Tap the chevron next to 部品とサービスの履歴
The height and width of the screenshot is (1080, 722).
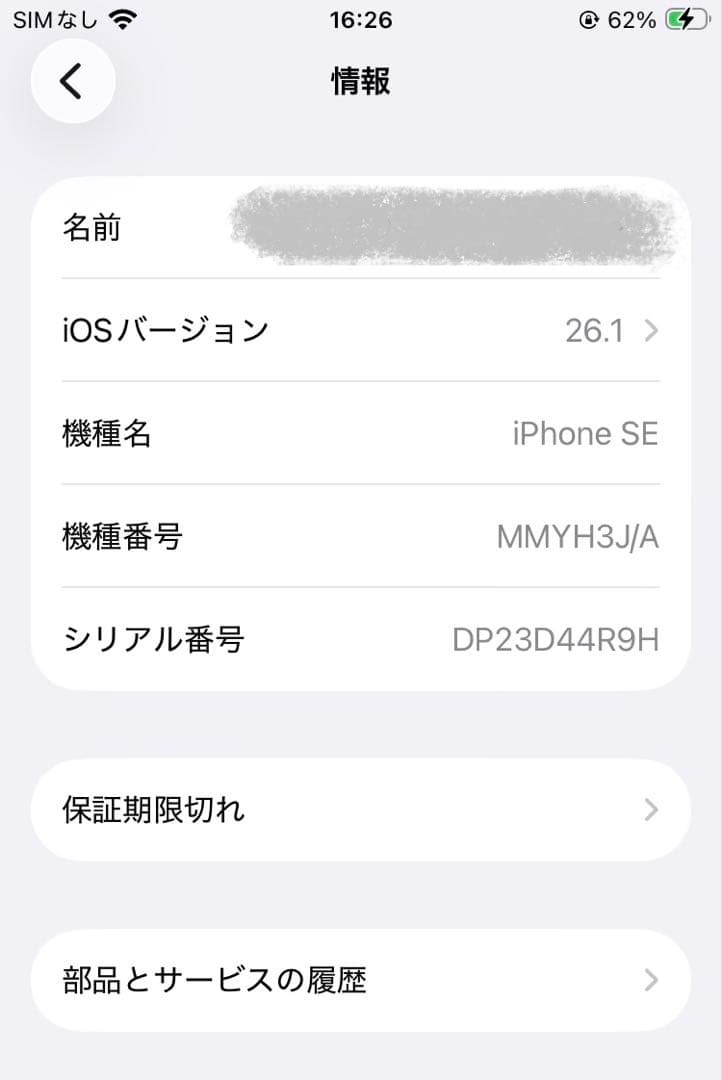[x=649, y=980]
